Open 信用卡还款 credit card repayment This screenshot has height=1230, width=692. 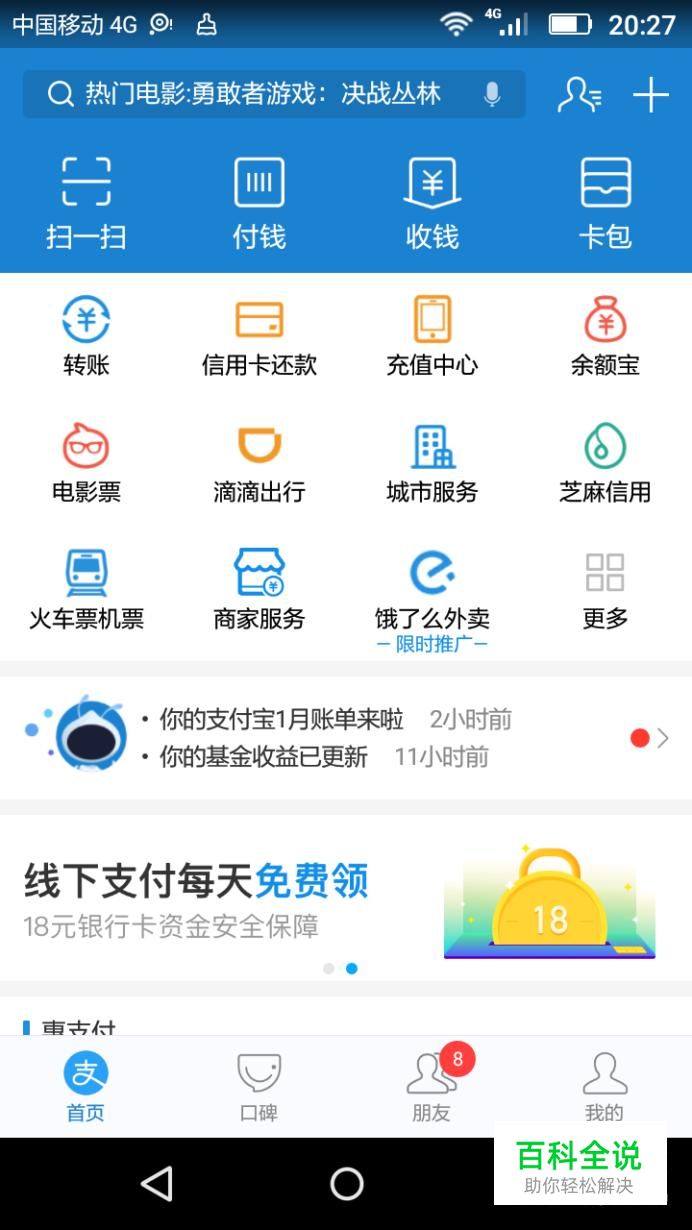click(x=259, y=337)
